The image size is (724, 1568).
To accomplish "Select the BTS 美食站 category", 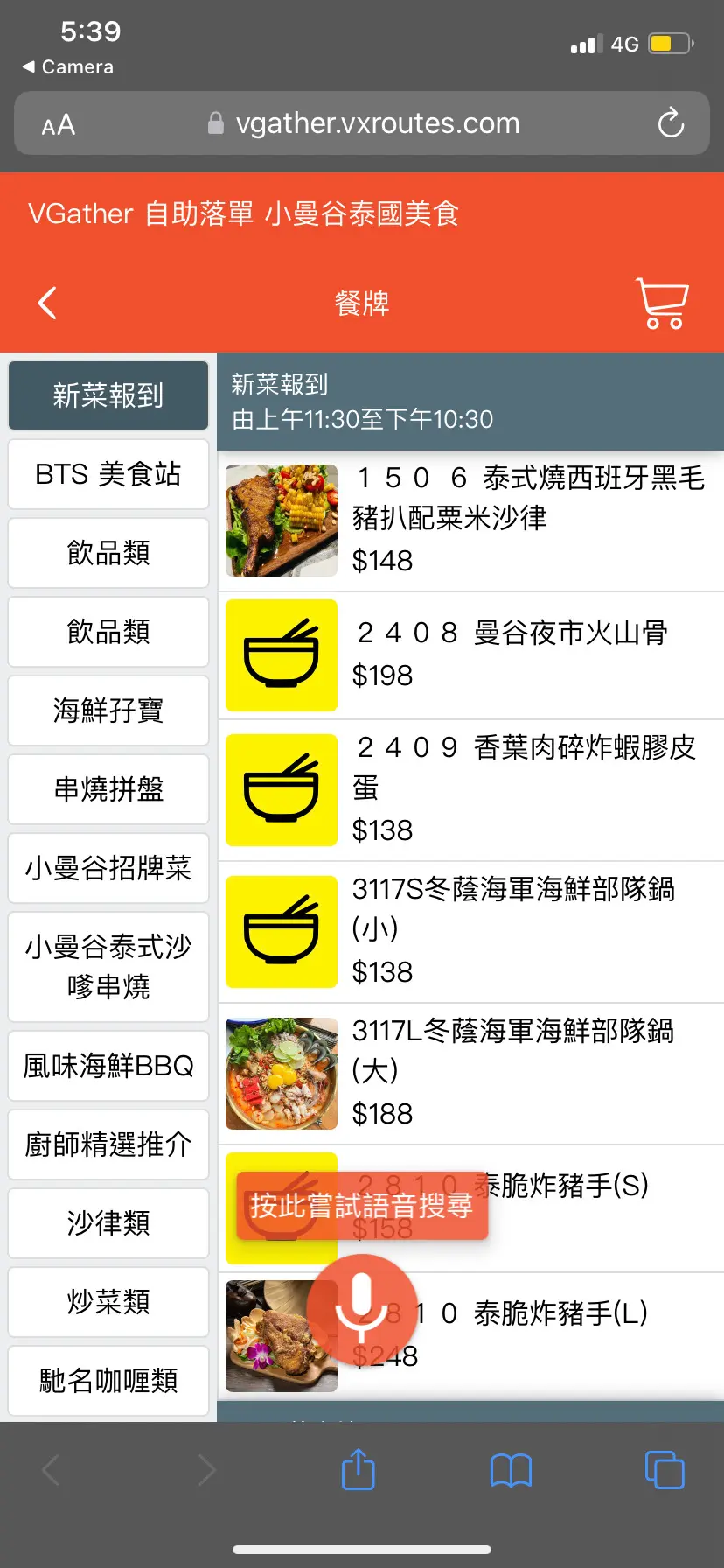I will point(108,474).
